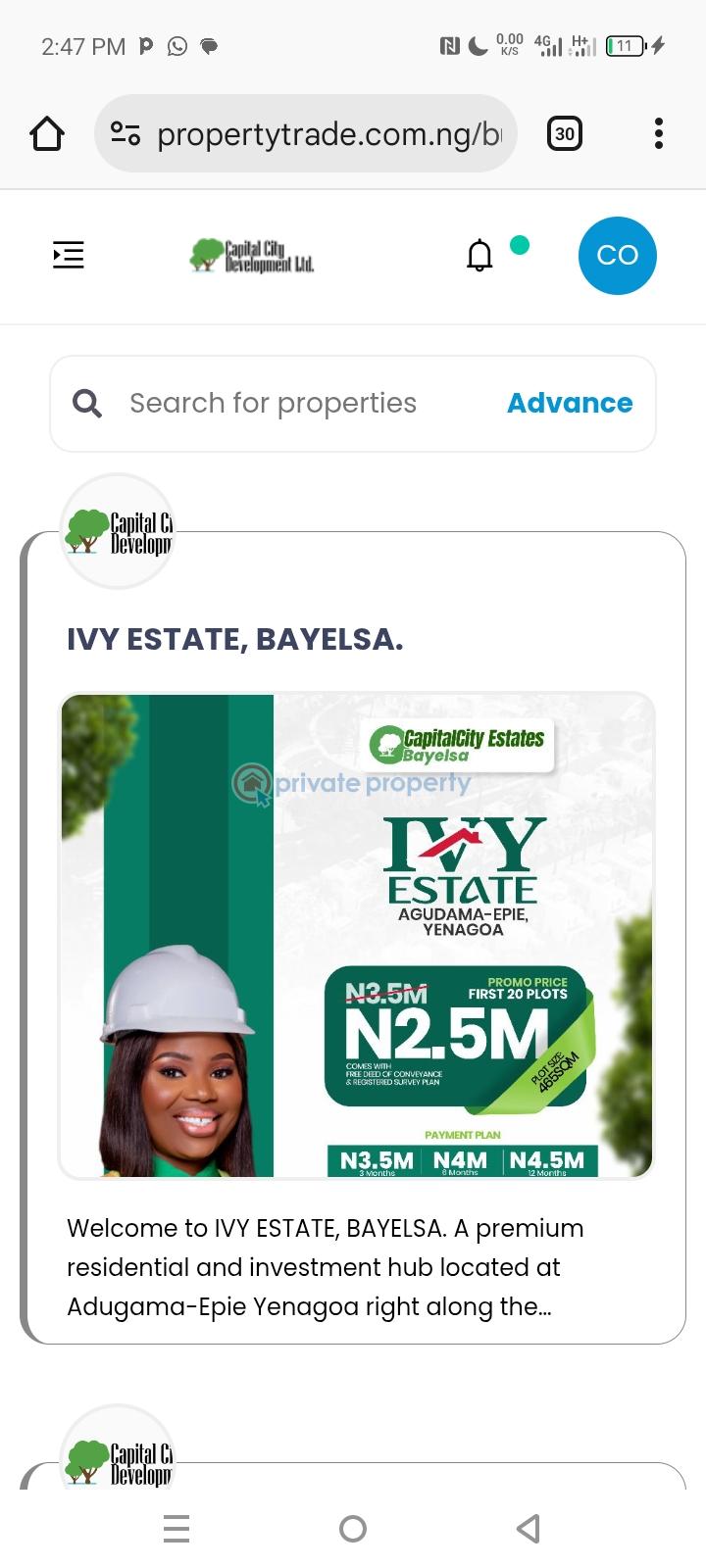Open recent apps from the navigation bar
This screenshot has width=706, height=1568.
click(x=176, y=1528)
